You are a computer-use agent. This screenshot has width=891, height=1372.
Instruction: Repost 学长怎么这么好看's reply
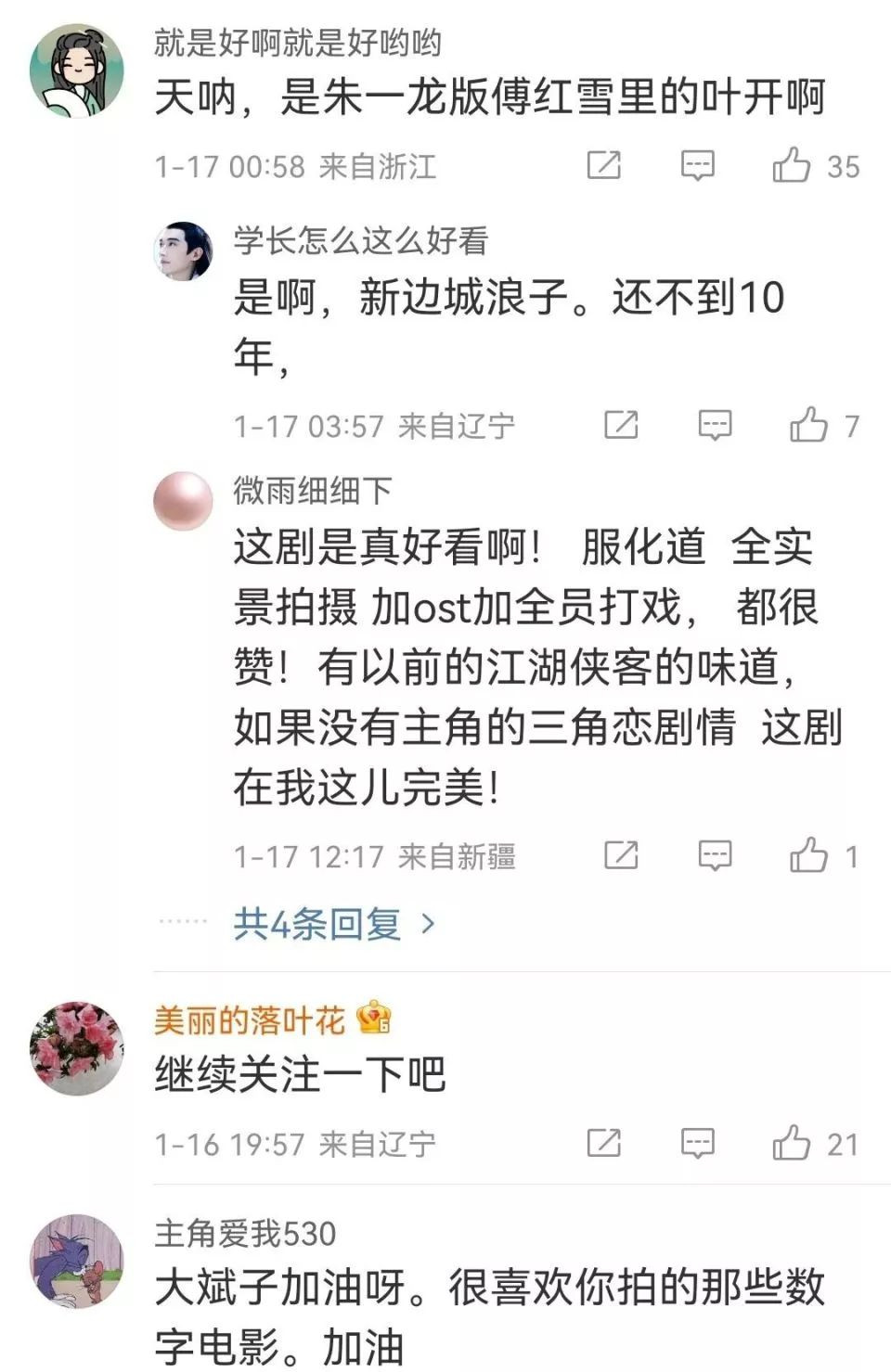pyautogui.click(x=621, y=426)
